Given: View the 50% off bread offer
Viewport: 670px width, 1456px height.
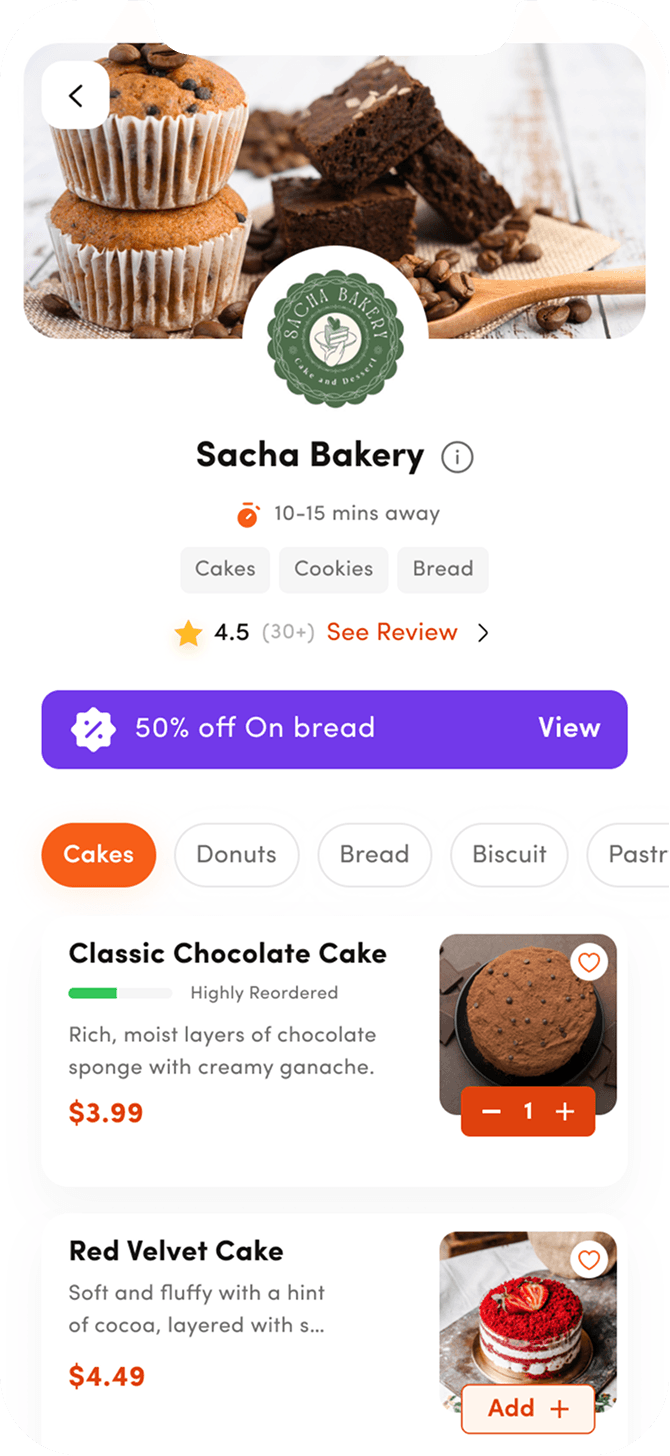Looking at the screenshot, I should [x=569, y=728].
